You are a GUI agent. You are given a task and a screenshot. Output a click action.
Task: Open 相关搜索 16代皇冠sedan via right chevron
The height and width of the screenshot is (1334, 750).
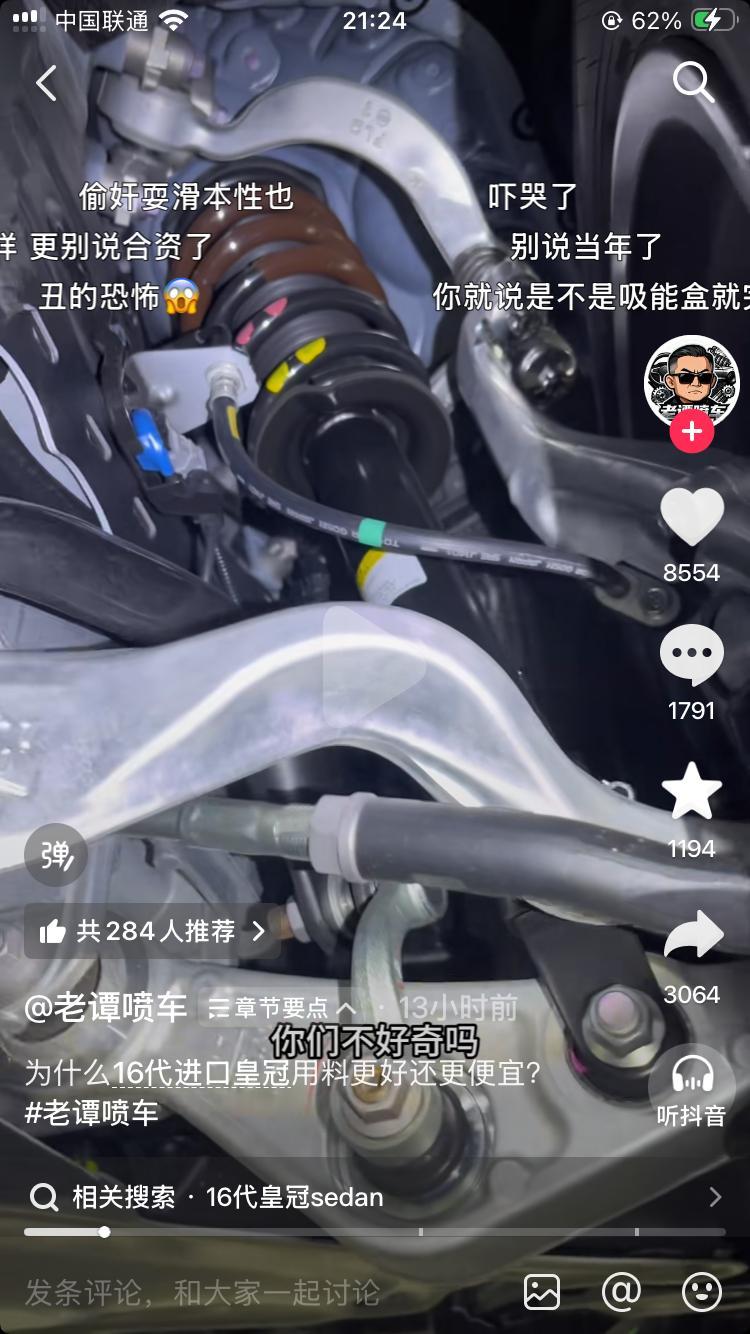[715, 1196]
